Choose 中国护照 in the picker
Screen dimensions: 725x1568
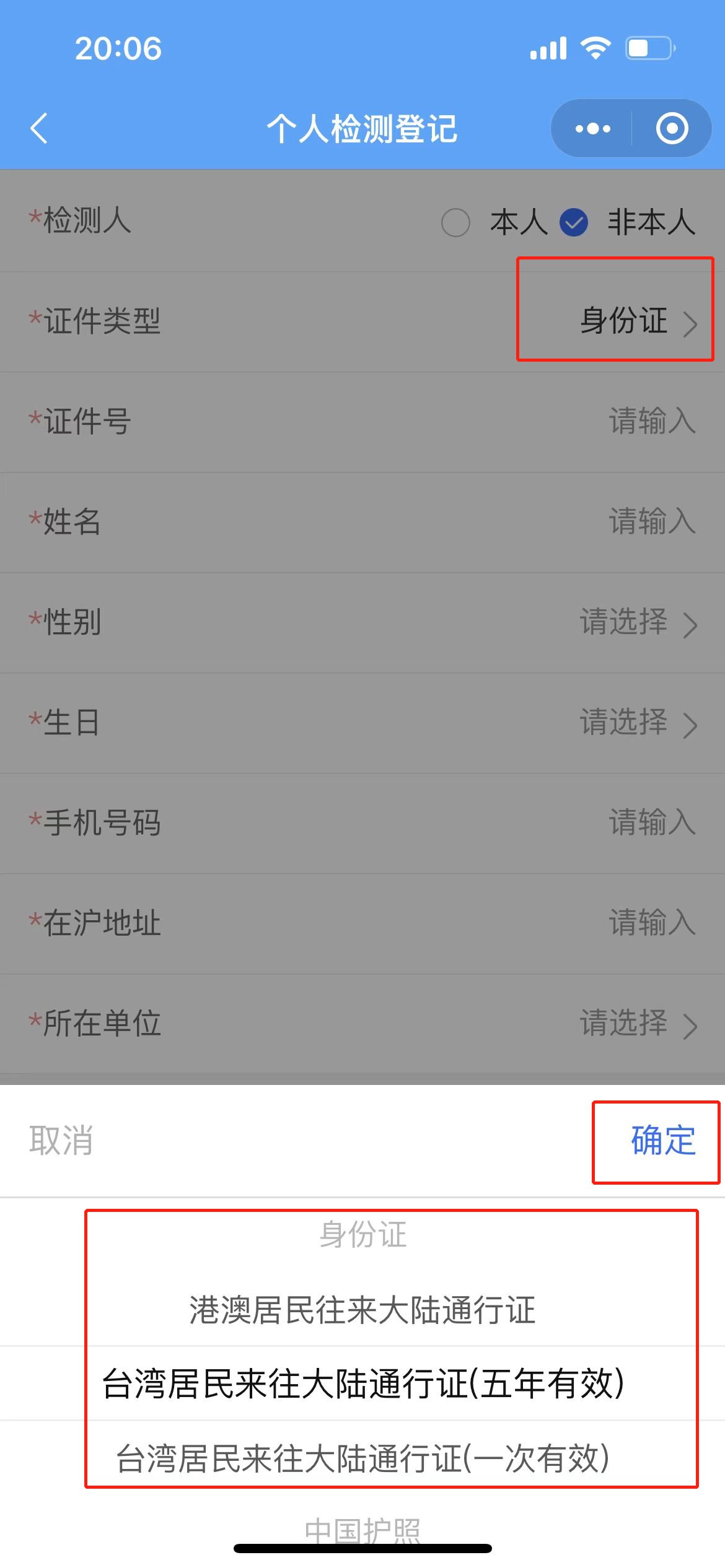tap(362, 1530)
